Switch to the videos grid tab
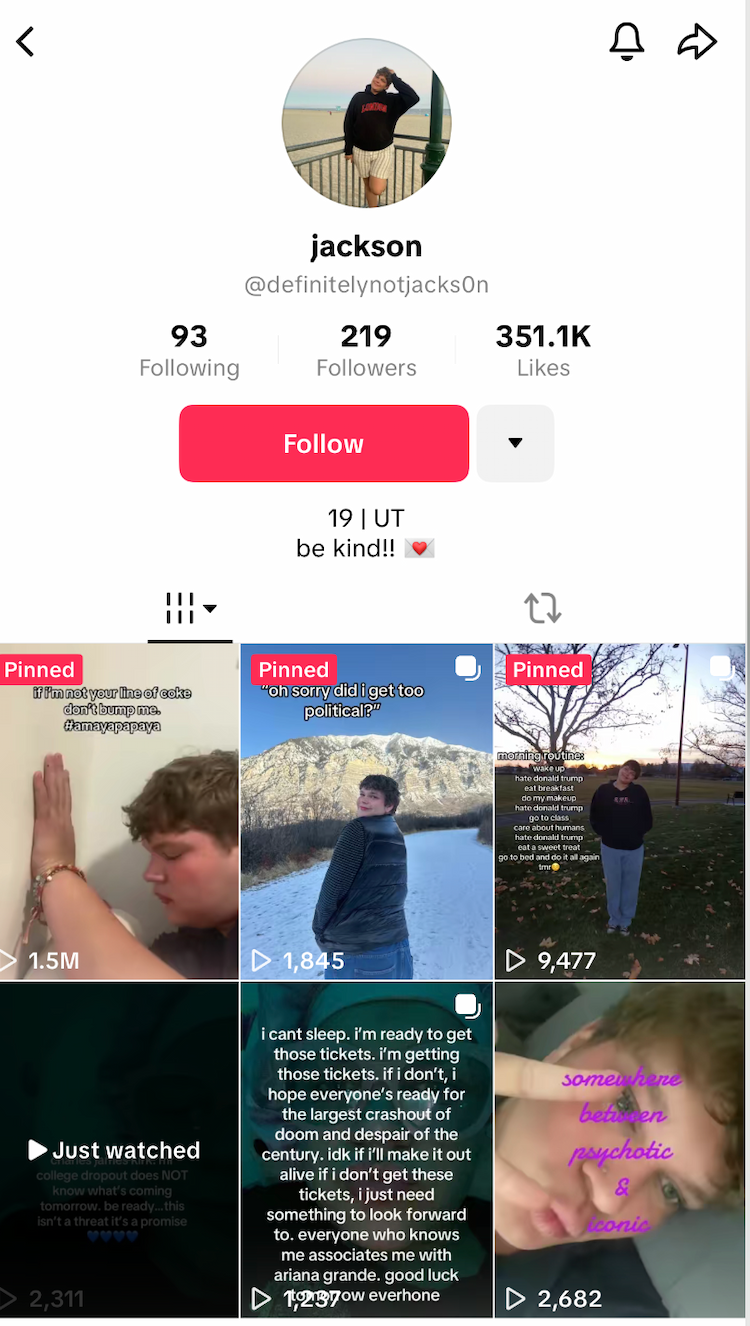 (x=190, y=608)
